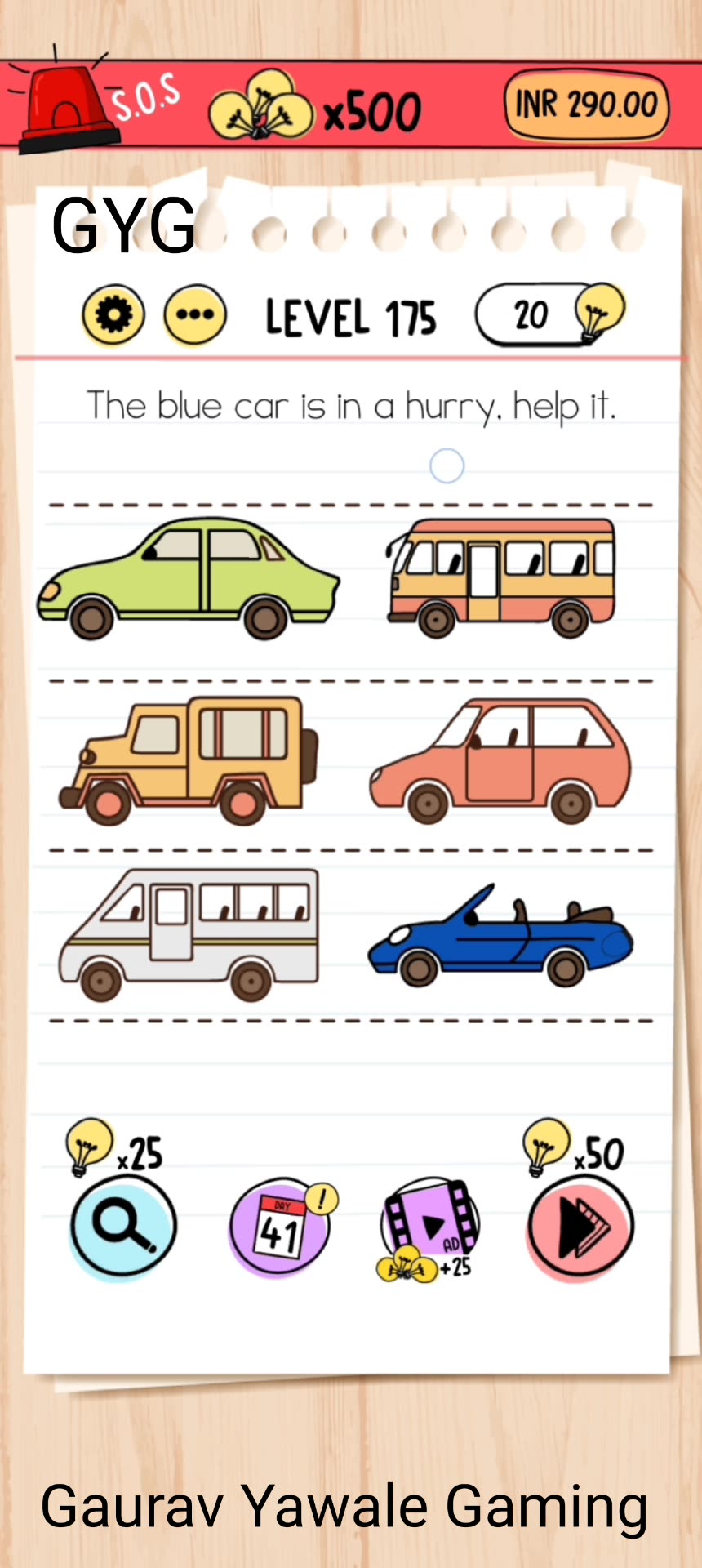Tap the salmon-colored hatchback
Image resolution: width=702 pixels, height=1568 pixels.
[x=500, y=759]
